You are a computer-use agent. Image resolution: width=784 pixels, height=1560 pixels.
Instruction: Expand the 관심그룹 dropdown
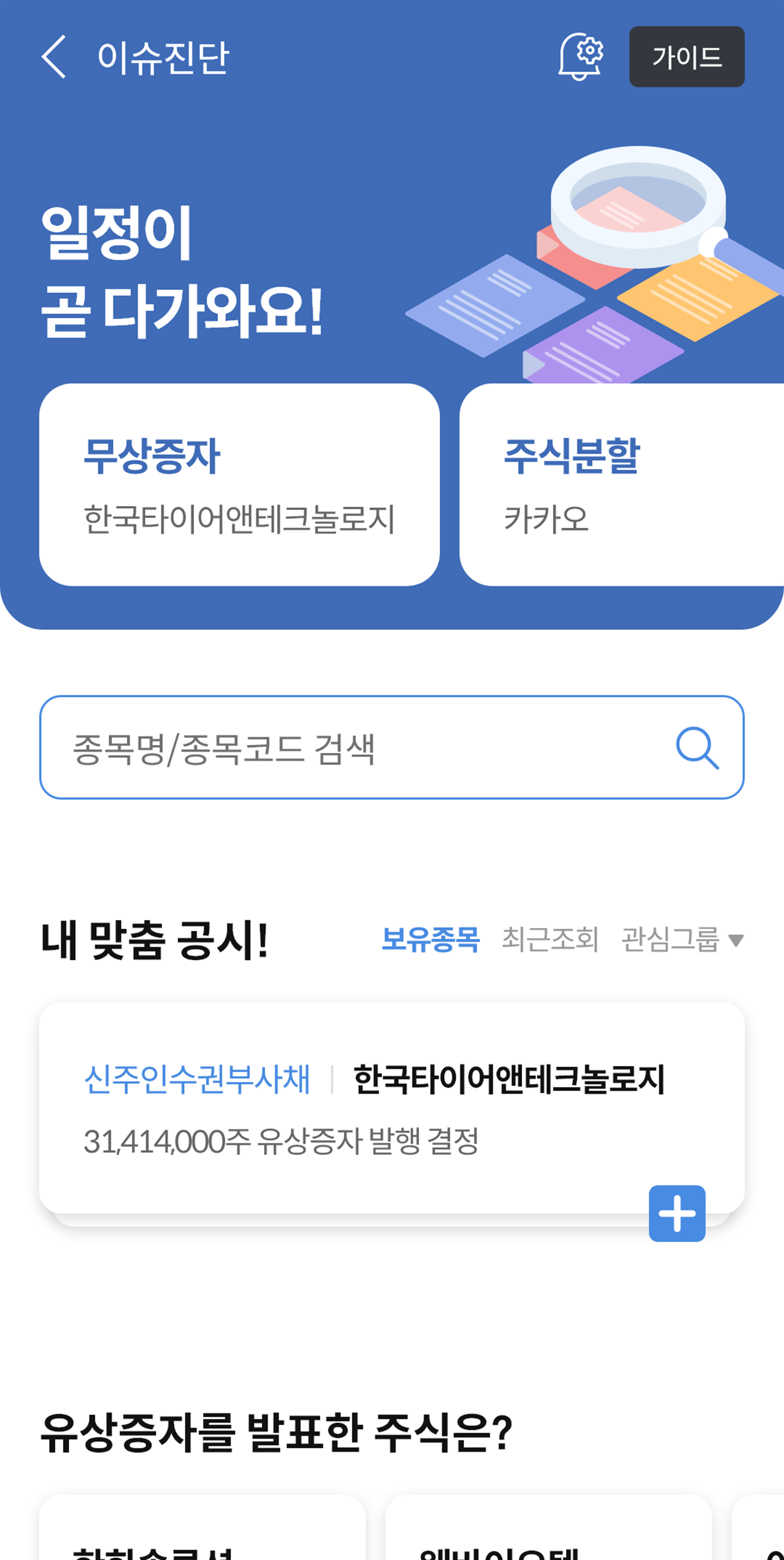tap(682, 939)
